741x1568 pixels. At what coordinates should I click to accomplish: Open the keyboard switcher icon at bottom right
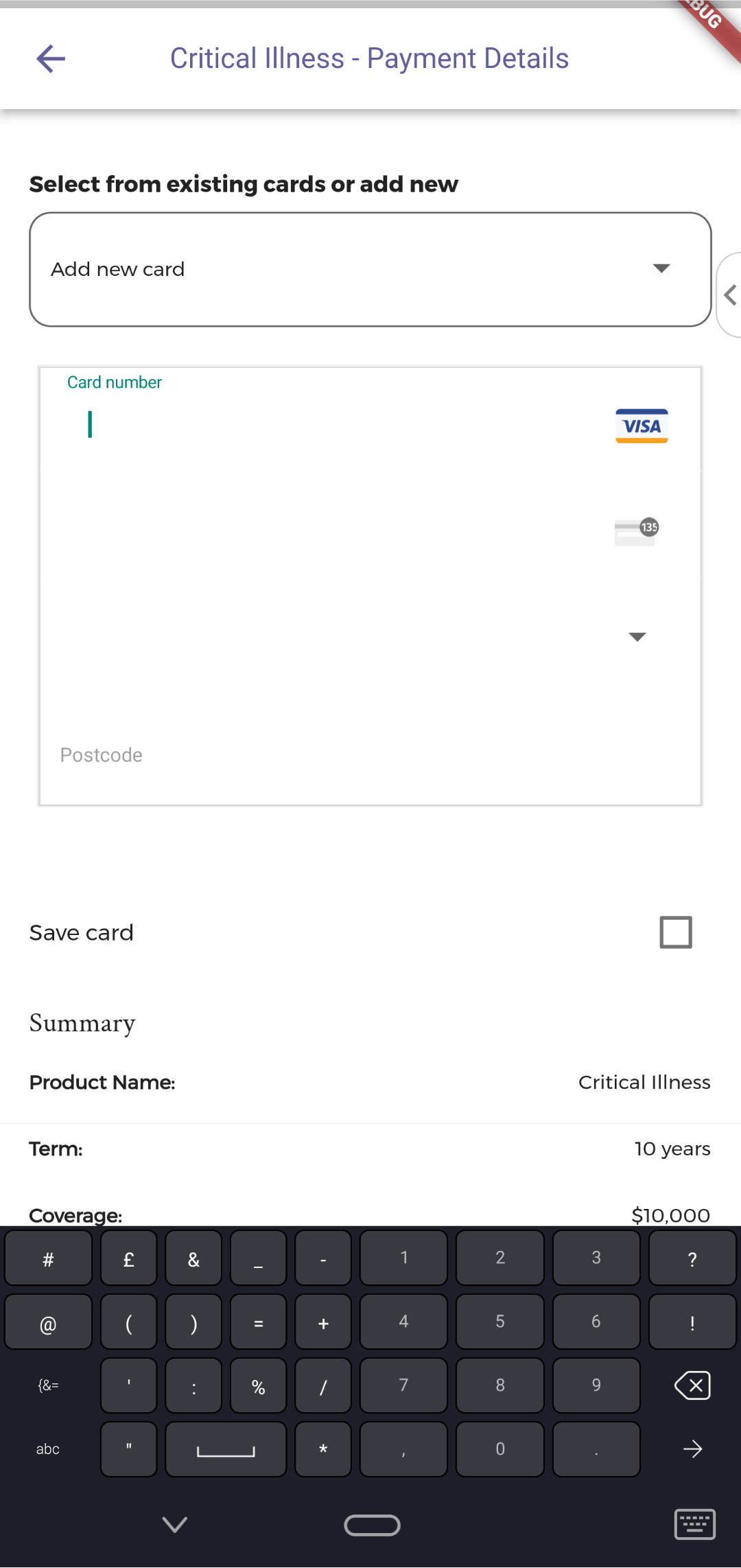pos(695,1524)
